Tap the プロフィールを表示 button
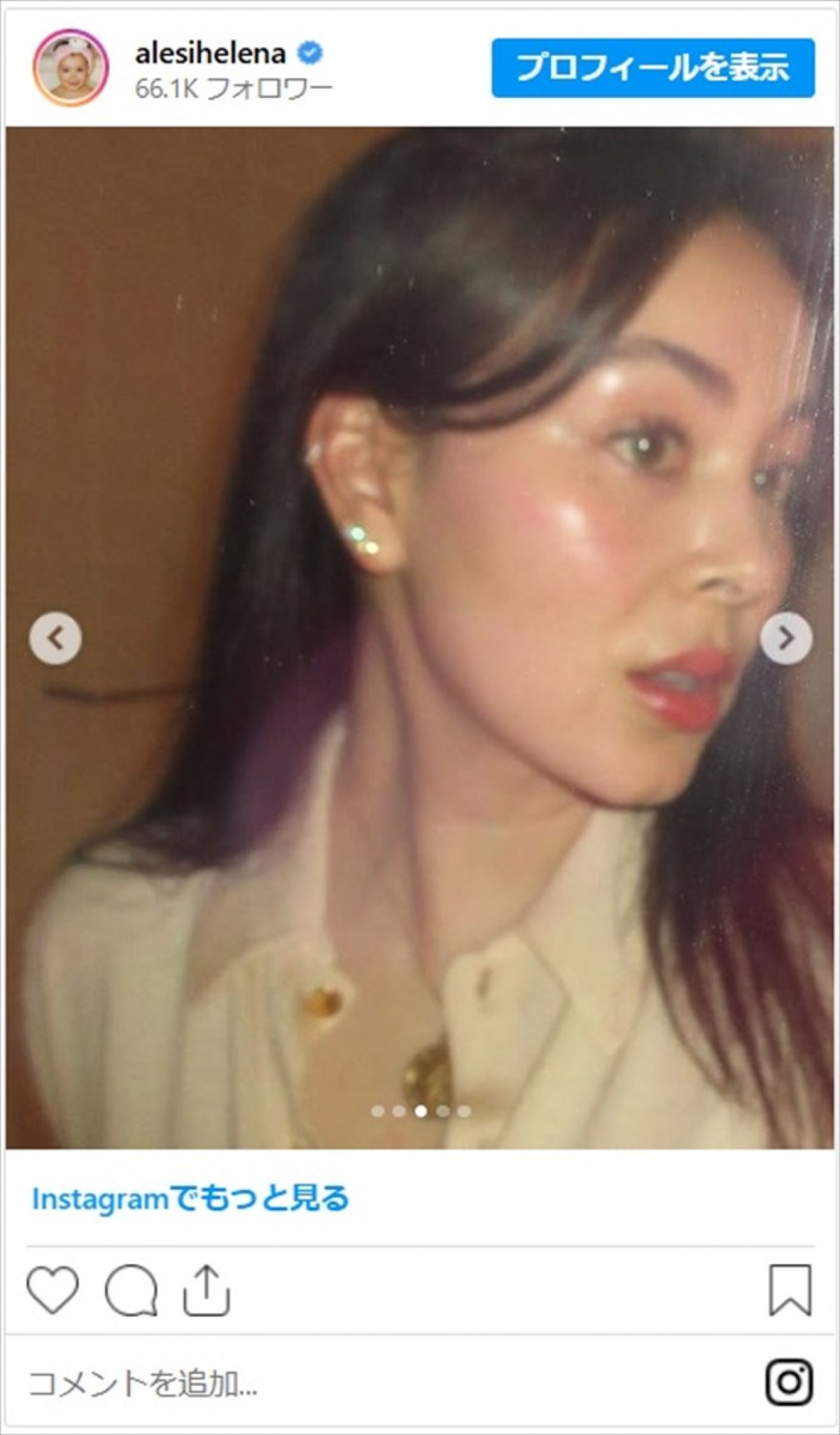Screen dimensions: 840x1435 pos(652,68)
